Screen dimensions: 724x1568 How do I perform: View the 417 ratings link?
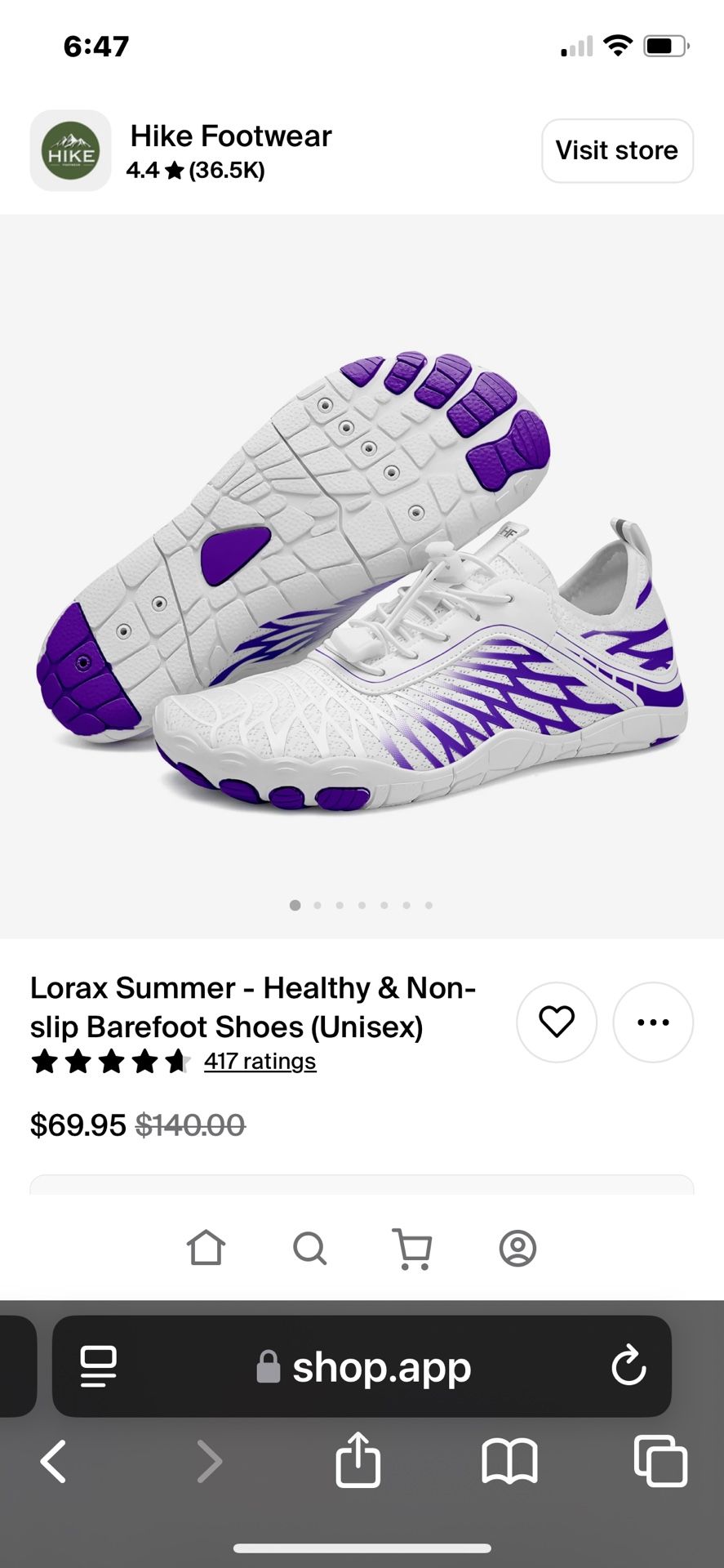pos(260,1061)
